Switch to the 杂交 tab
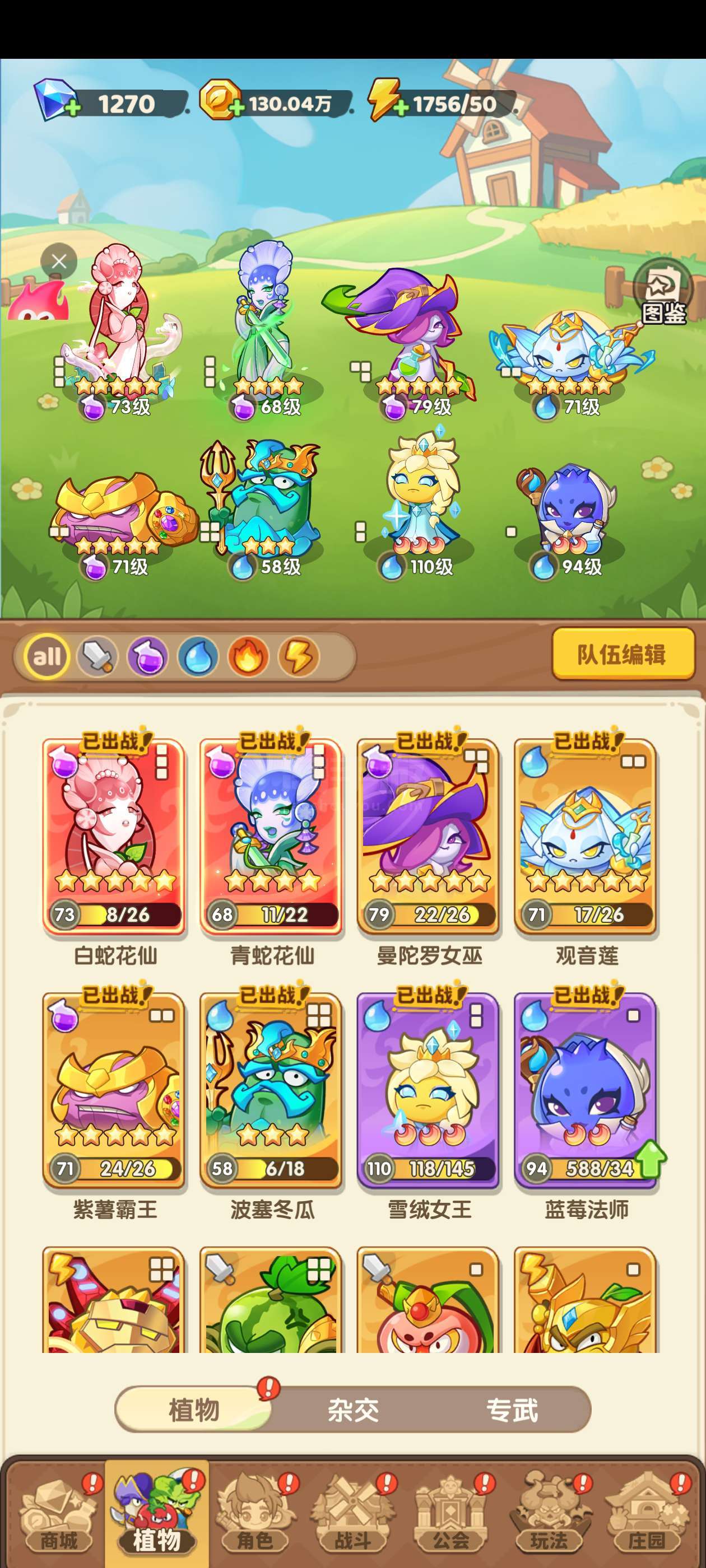The height and width of the screenshot is (1568, 706). pyautogui.click(x=352, y=1410)
